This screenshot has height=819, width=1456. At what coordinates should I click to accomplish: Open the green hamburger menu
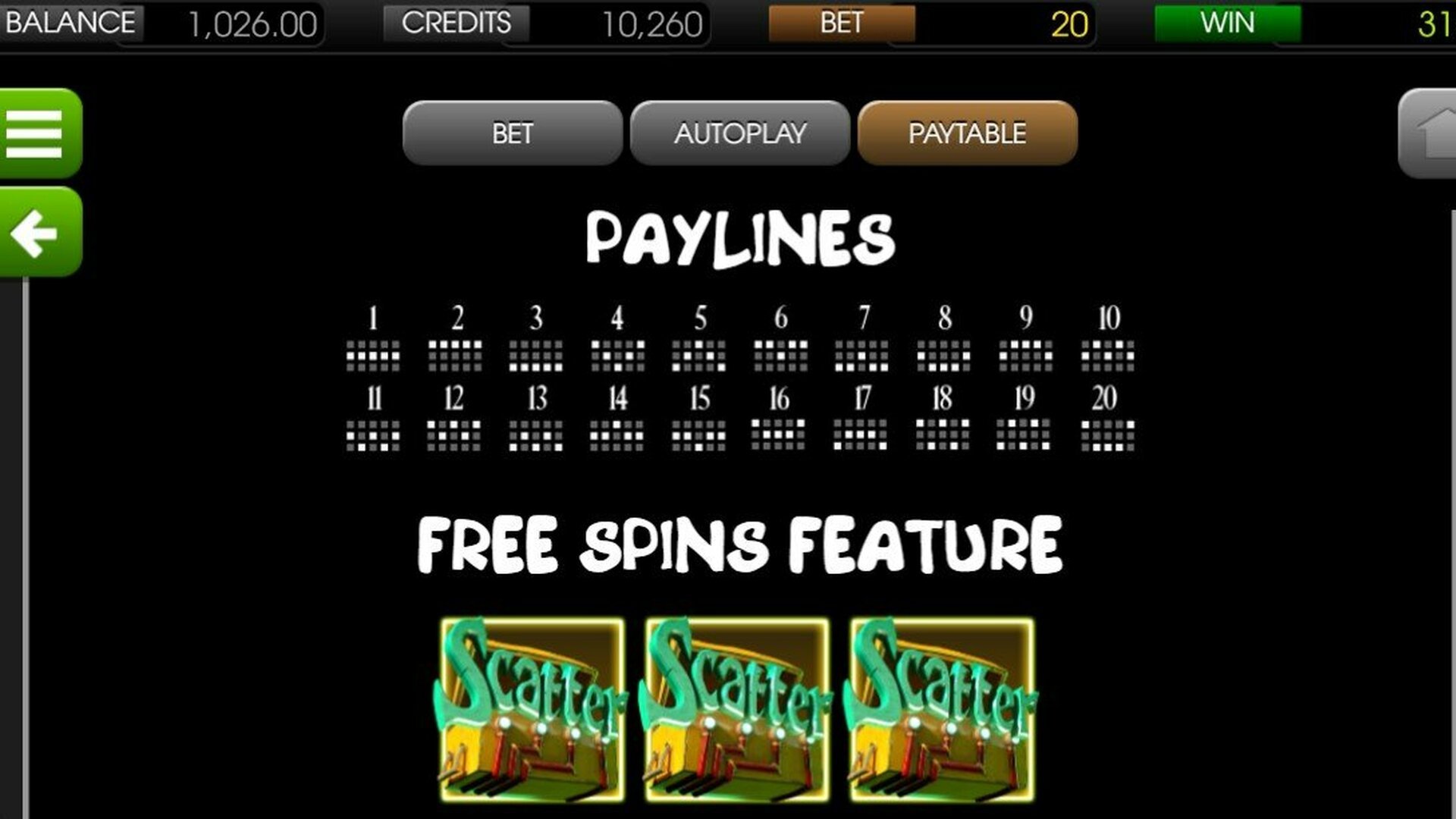(x=38, y=133)
